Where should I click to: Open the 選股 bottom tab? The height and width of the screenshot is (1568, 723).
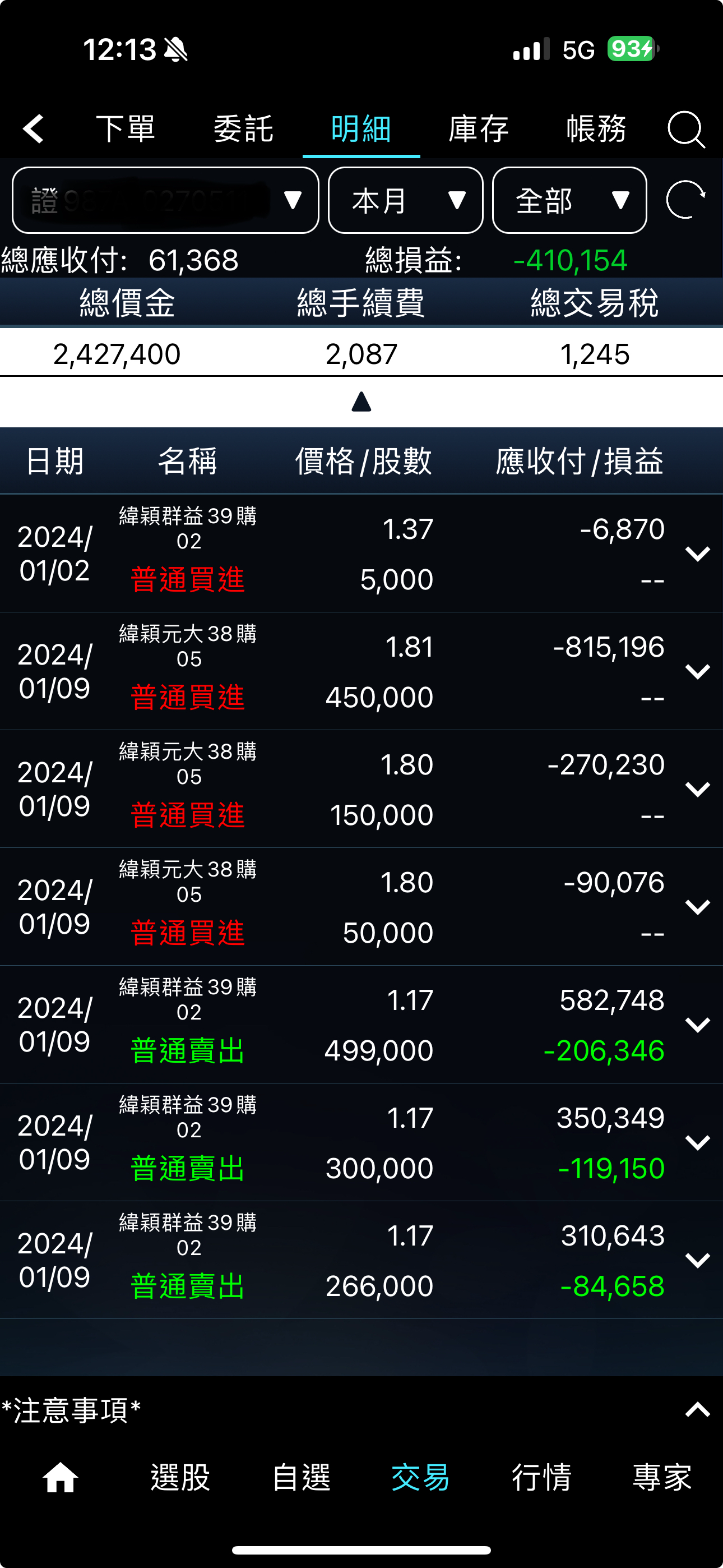[180, 1477]
